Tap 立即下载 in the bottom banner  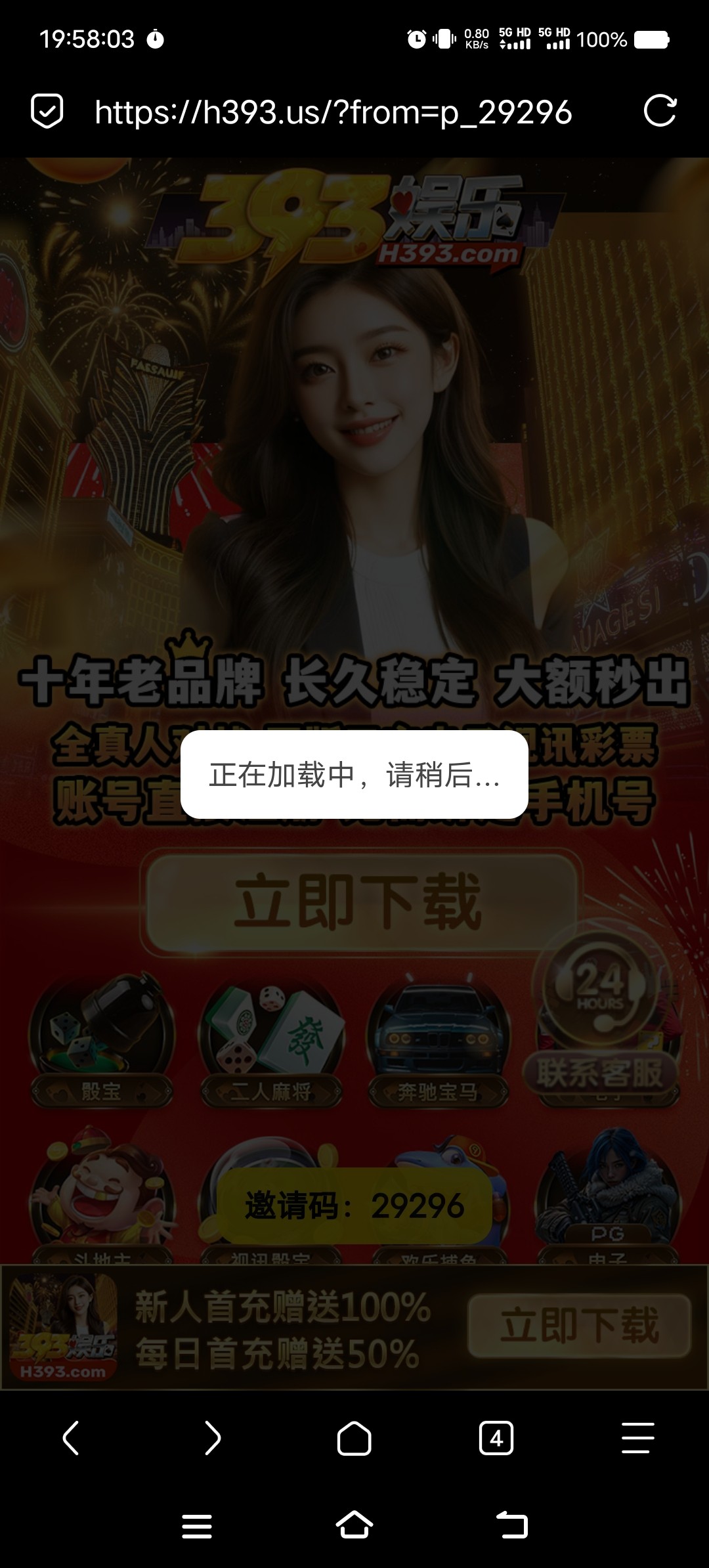[x=579, y=1325]
